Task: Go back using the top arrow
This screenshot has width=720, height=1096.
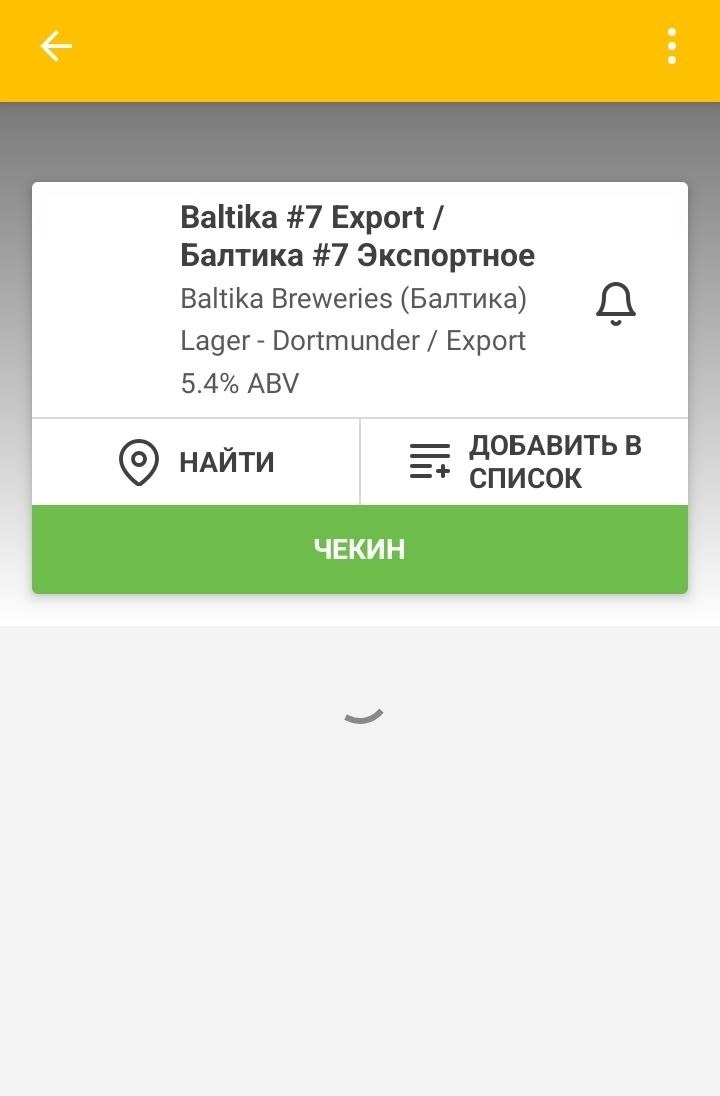Action: point(56,46)
